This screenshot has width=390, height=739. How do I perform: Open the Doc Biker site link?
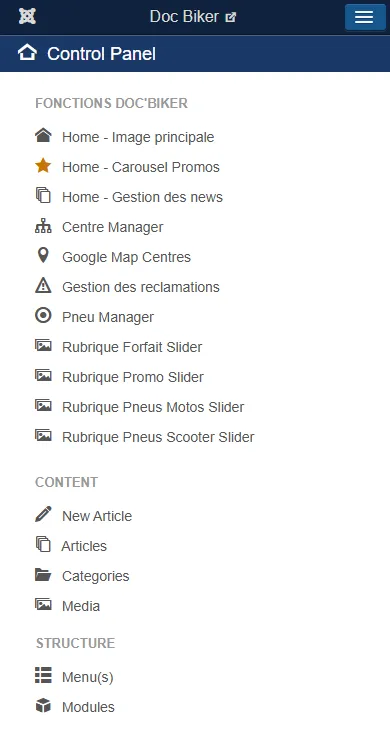tap(193, 17)
